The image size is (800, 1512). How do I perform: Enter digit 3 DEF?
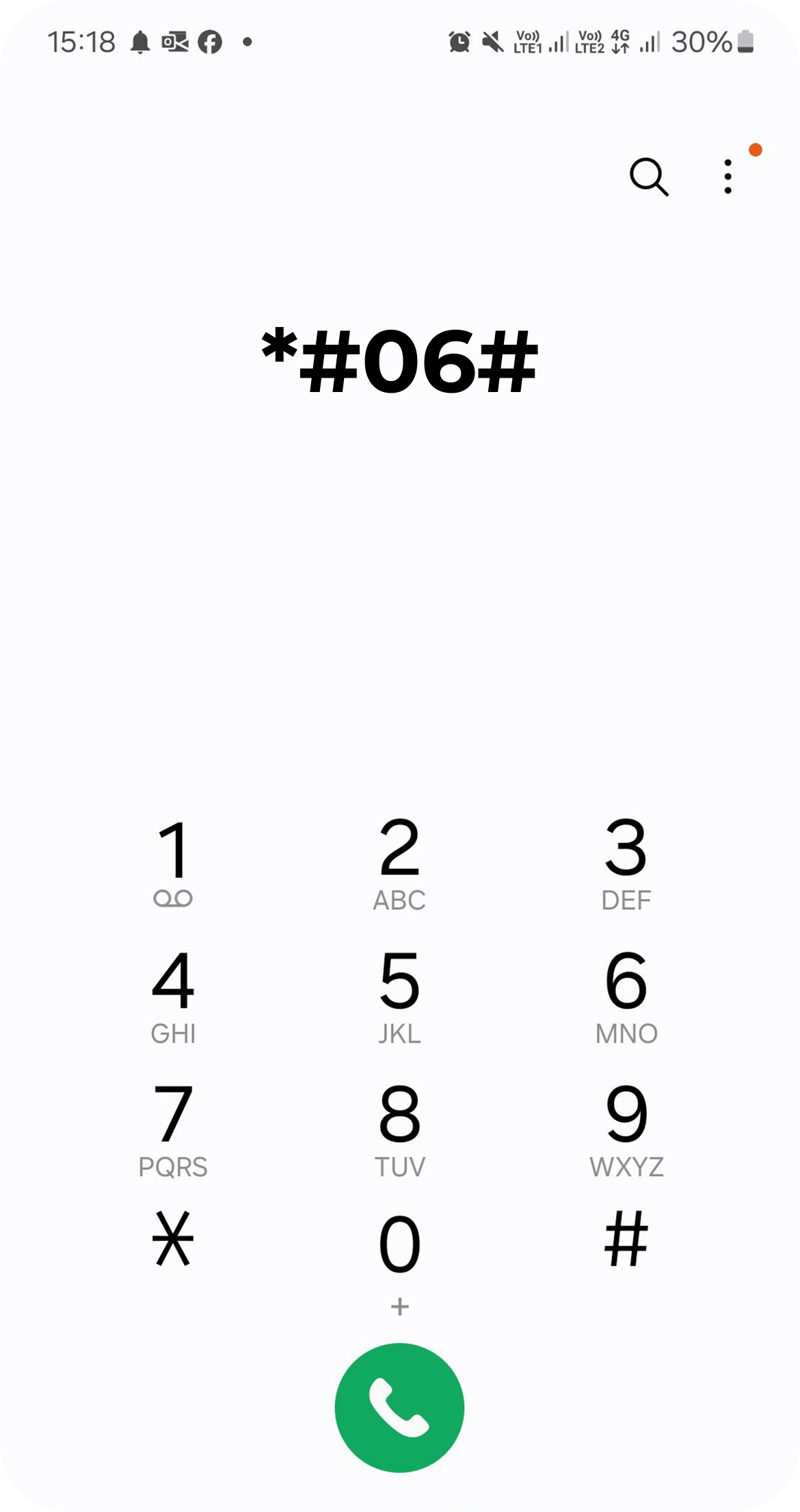point(626,862)
